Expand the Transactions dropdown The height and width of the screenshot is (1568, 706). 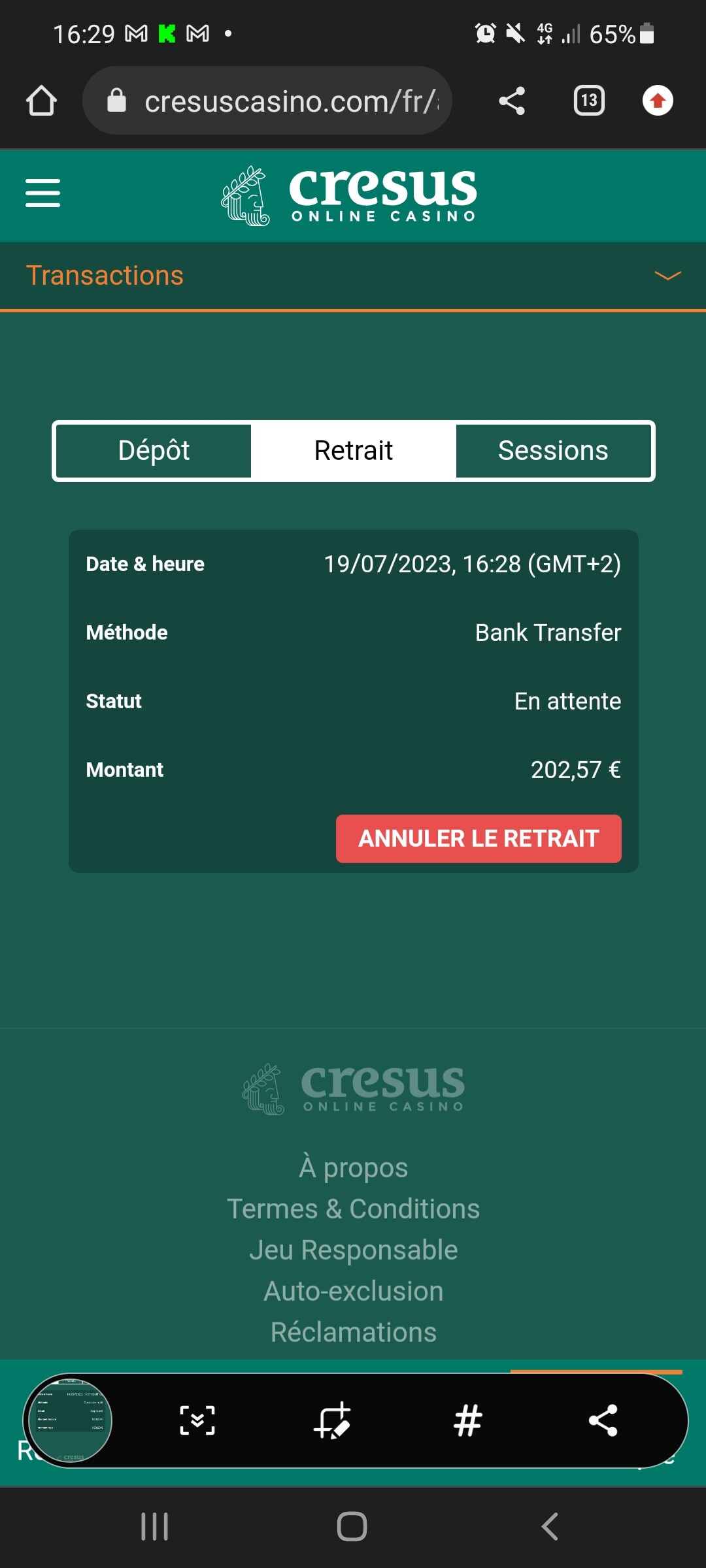click(x=667, y=276)
